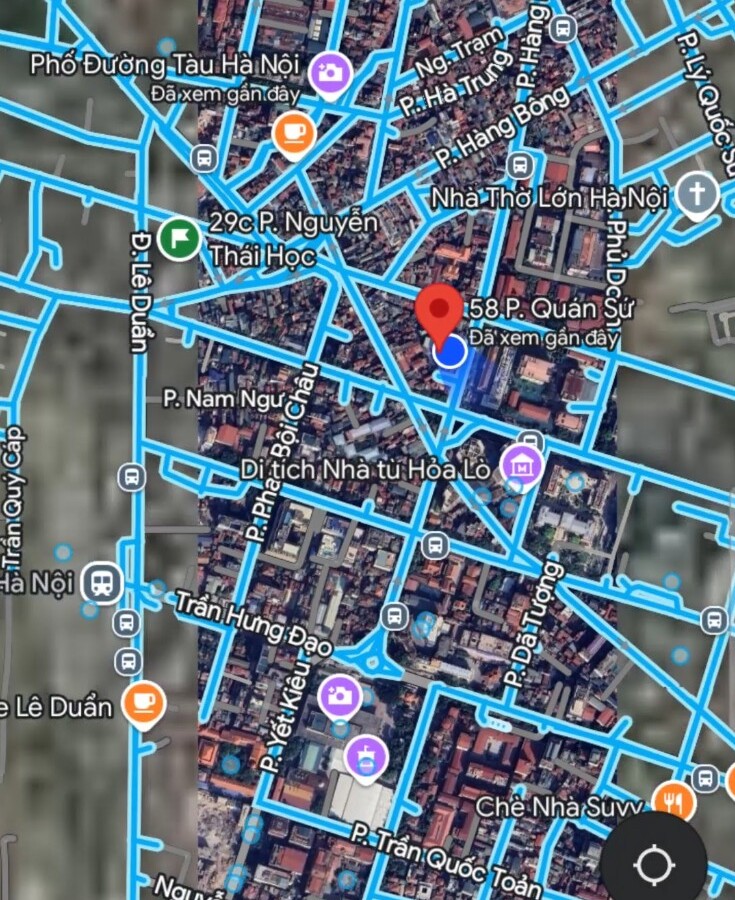
Task: Open the Nhà Thờ Lớn Hà Nội church marker
Action: click(696, 194)
